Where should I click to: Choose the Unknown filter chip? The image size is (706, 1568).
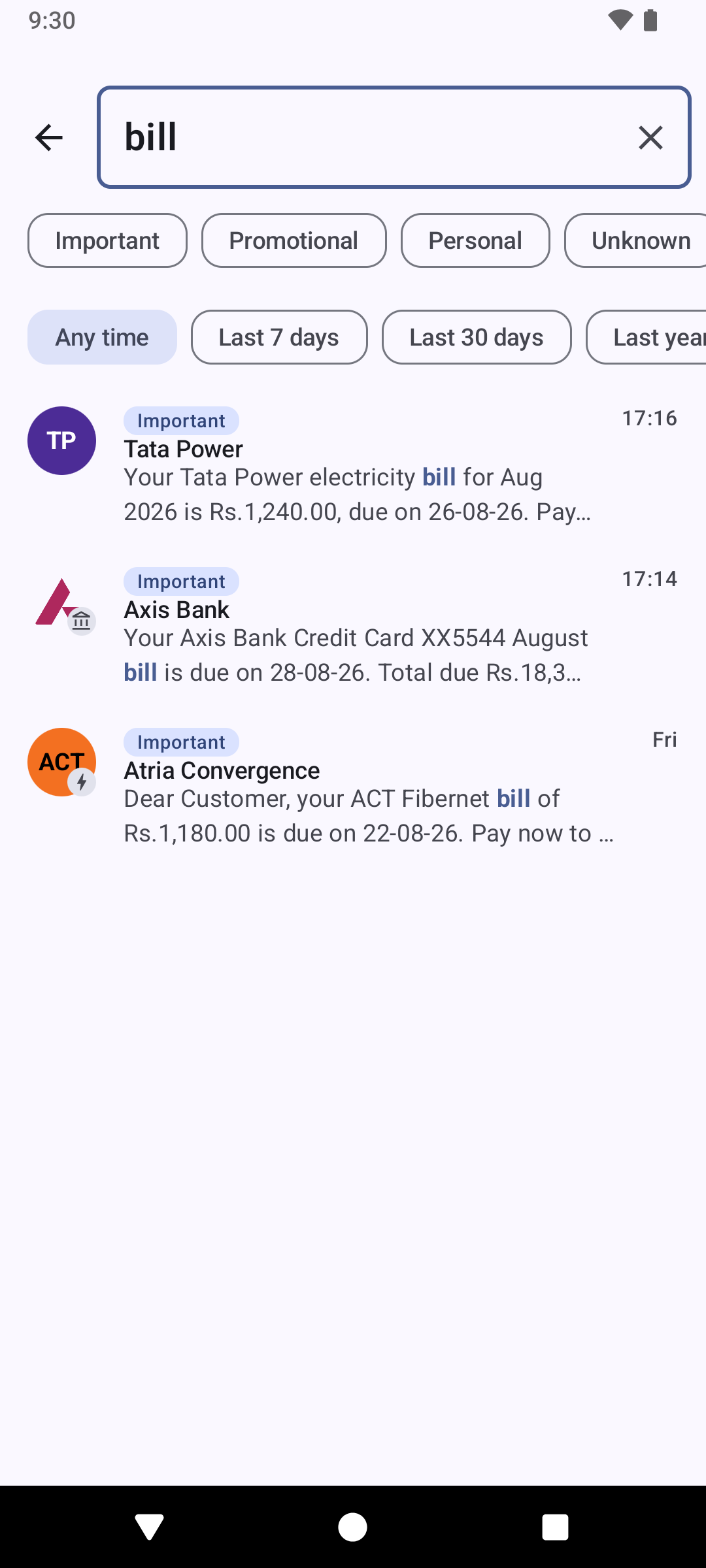[635, 240]
